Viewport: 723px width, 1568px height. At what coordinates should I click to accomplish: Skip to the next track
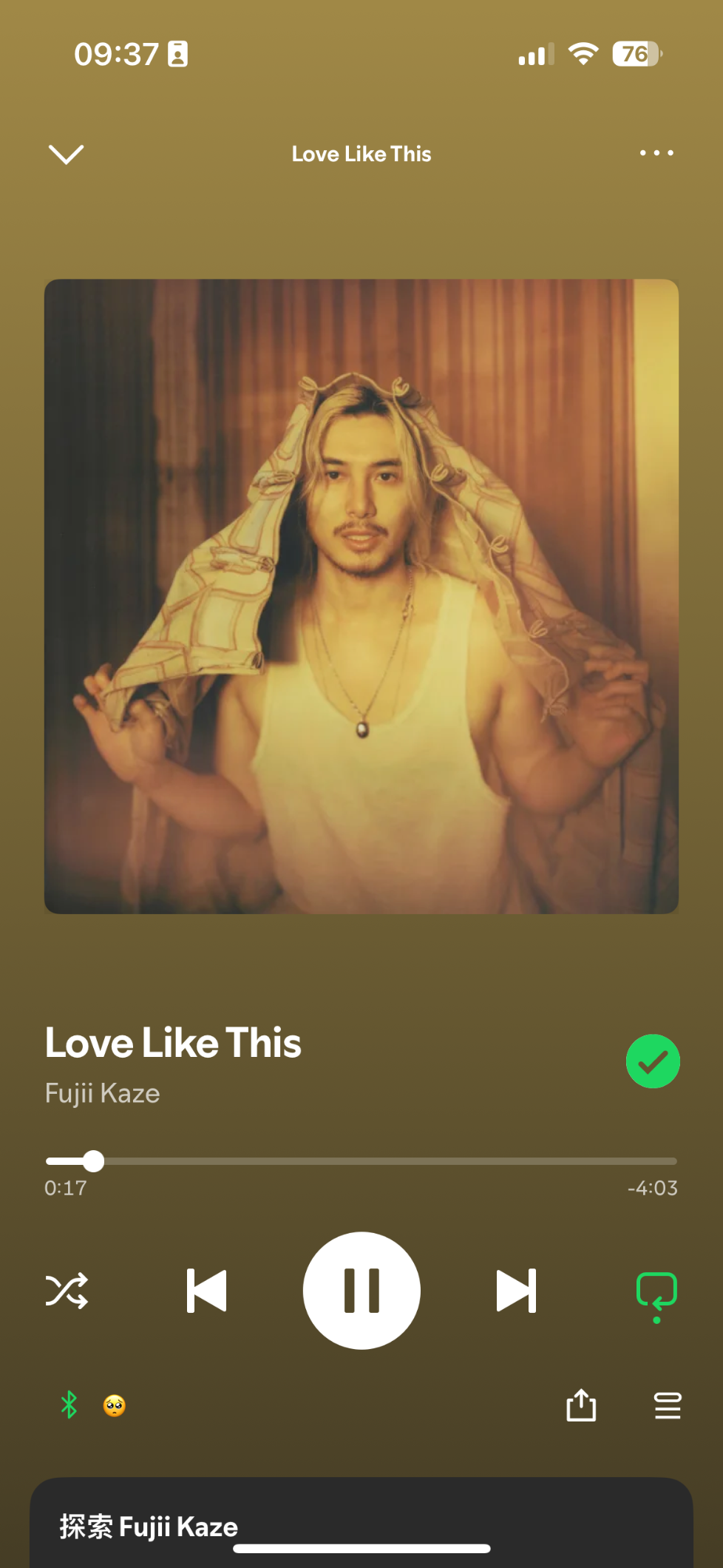pyautogui.click(x=516, y=1291)
